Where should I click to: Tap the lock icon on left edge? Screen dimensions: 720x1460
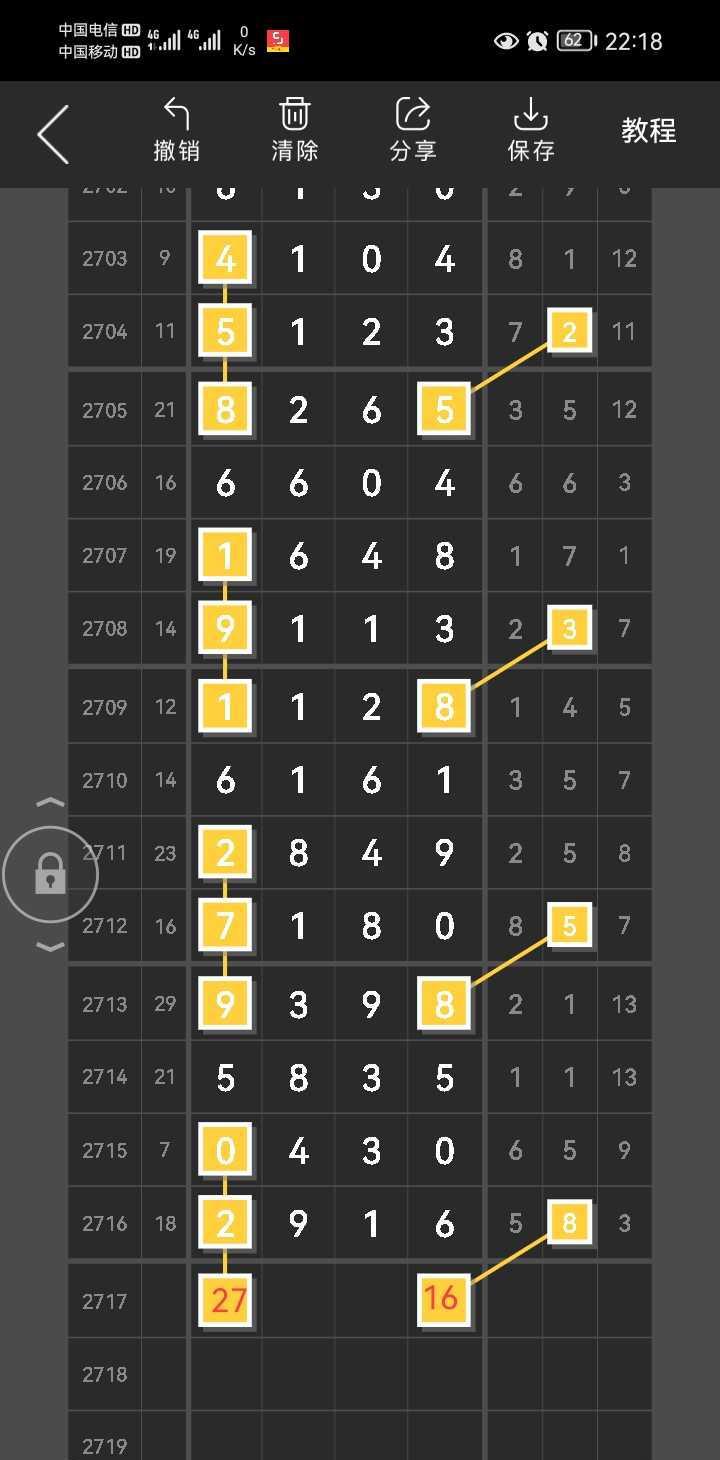(50, 875)
